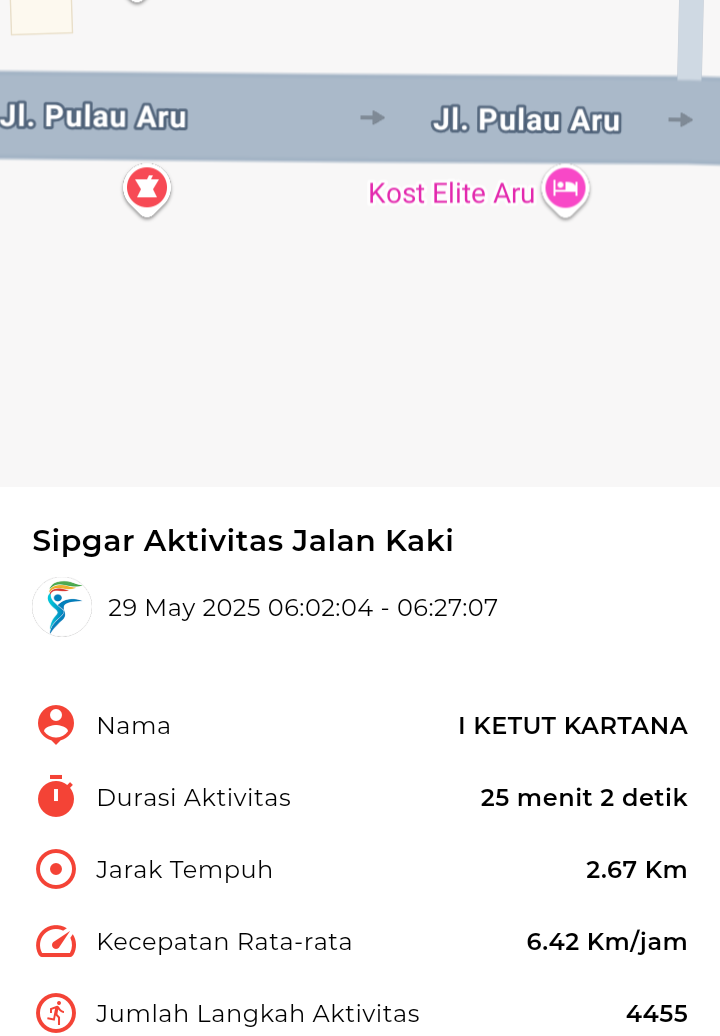
Task: Select the red Nama person icon
Action: [x=55, y=725]
